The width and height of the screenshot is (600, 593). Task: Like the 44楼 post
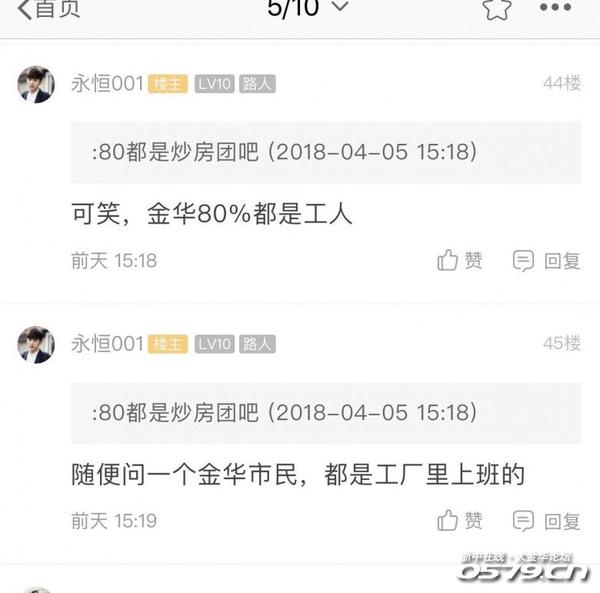pyautogui.click(x=460, y=261)
